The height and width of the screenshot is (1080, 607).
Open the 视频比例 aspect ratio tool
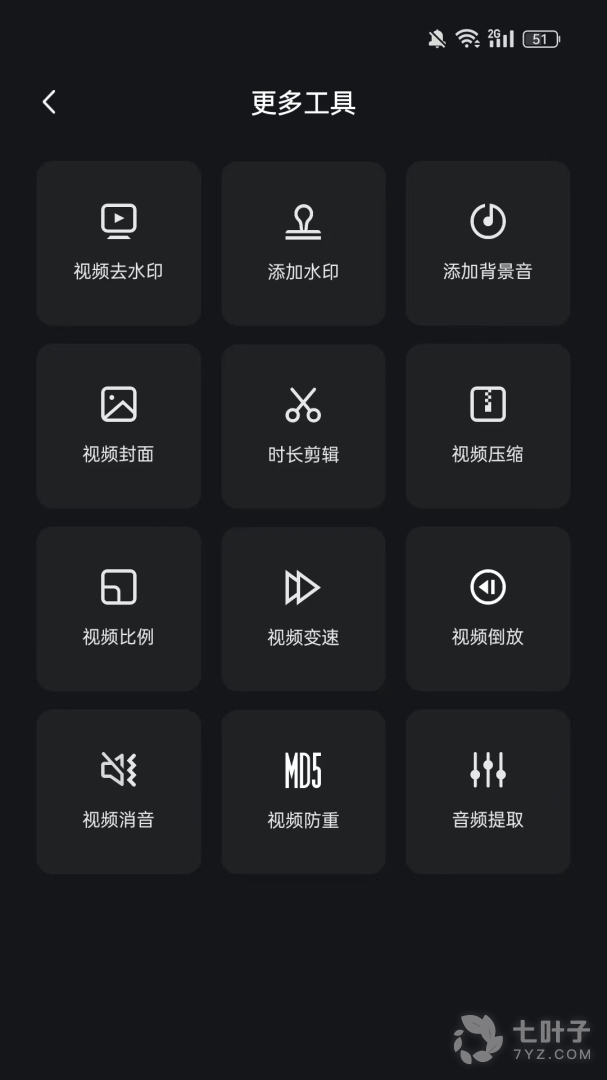click(119, 609)
